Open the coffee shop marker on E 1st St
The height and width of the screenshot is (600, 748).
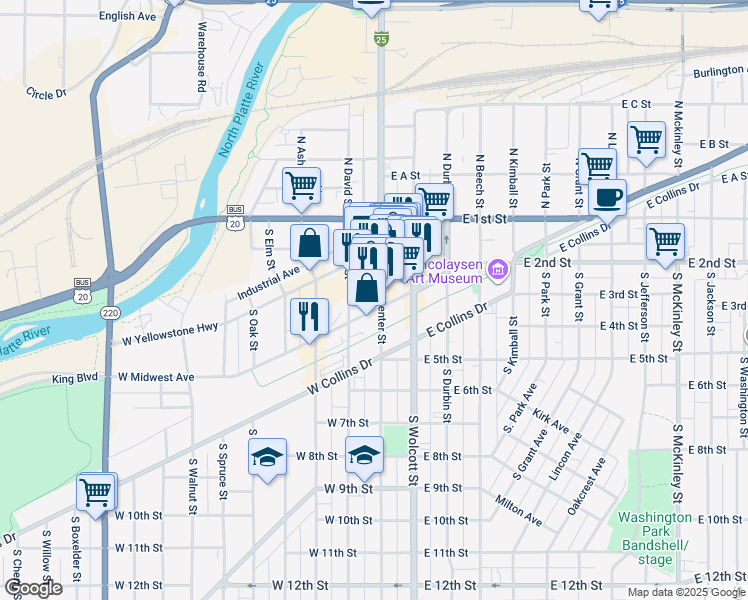(x=607, y=197)
